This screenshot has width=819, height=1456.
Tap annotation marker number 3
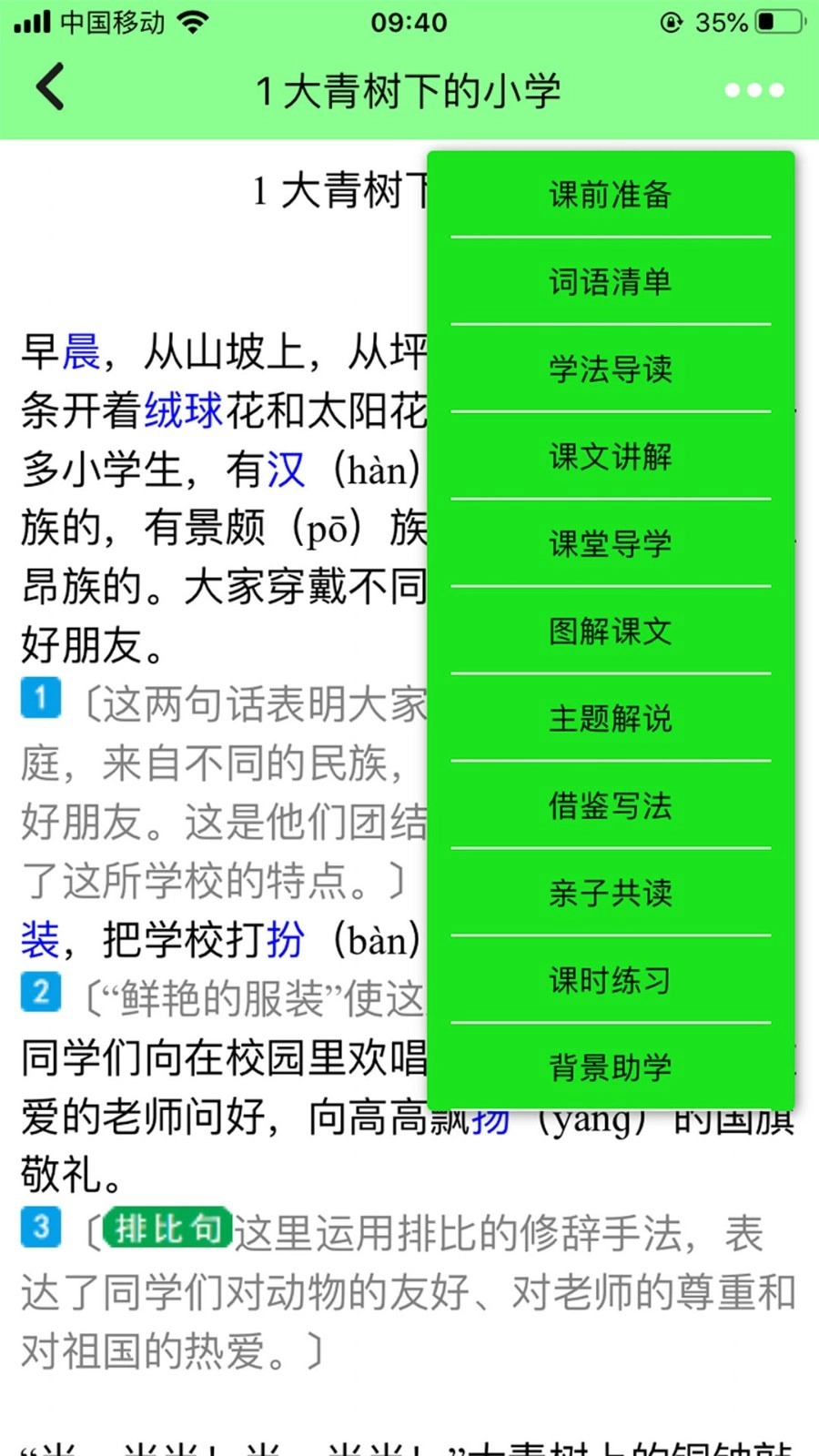pyautogui.click(x=40, y=1228)
